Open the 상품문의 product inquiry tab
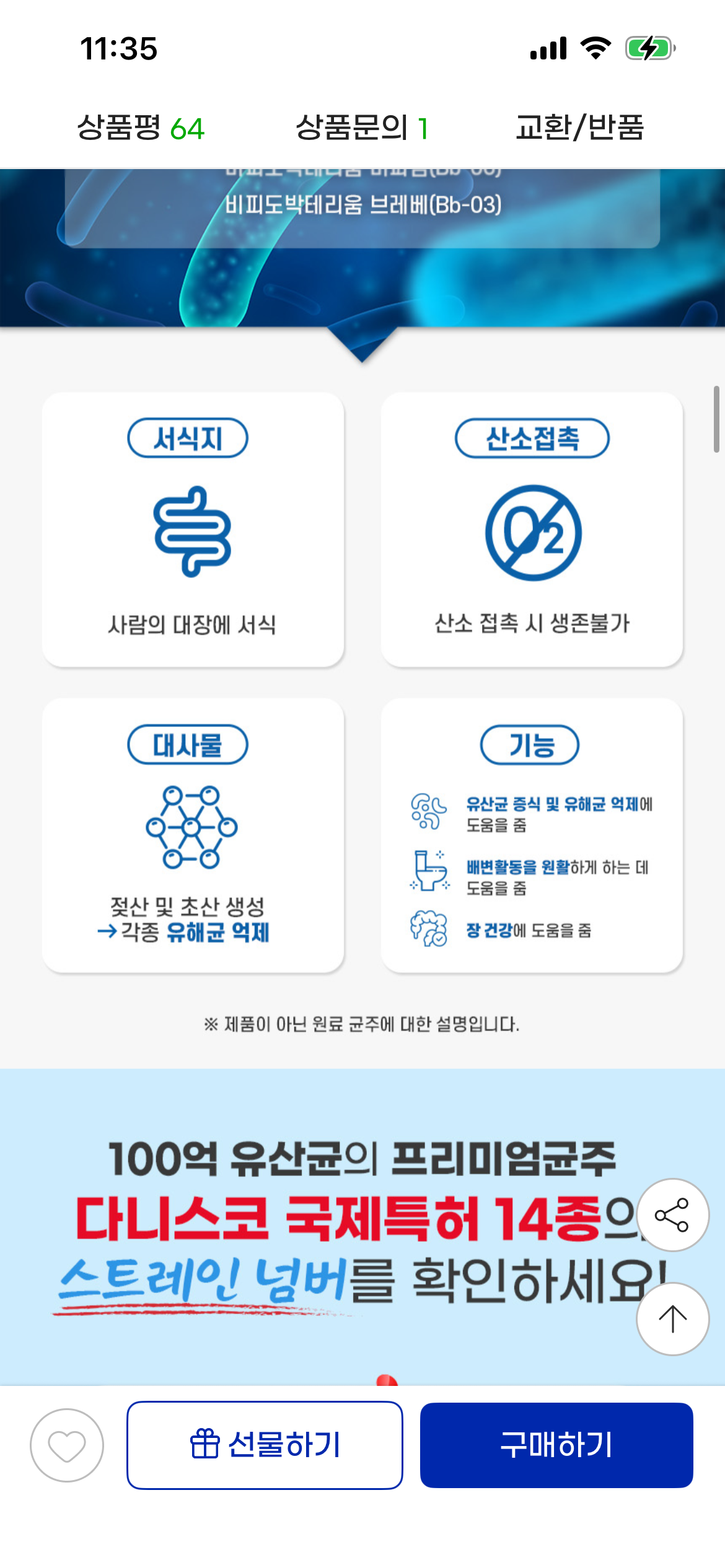Viewport: 725px width, 1568px height. pyautogui.click(x=362, y=128)
